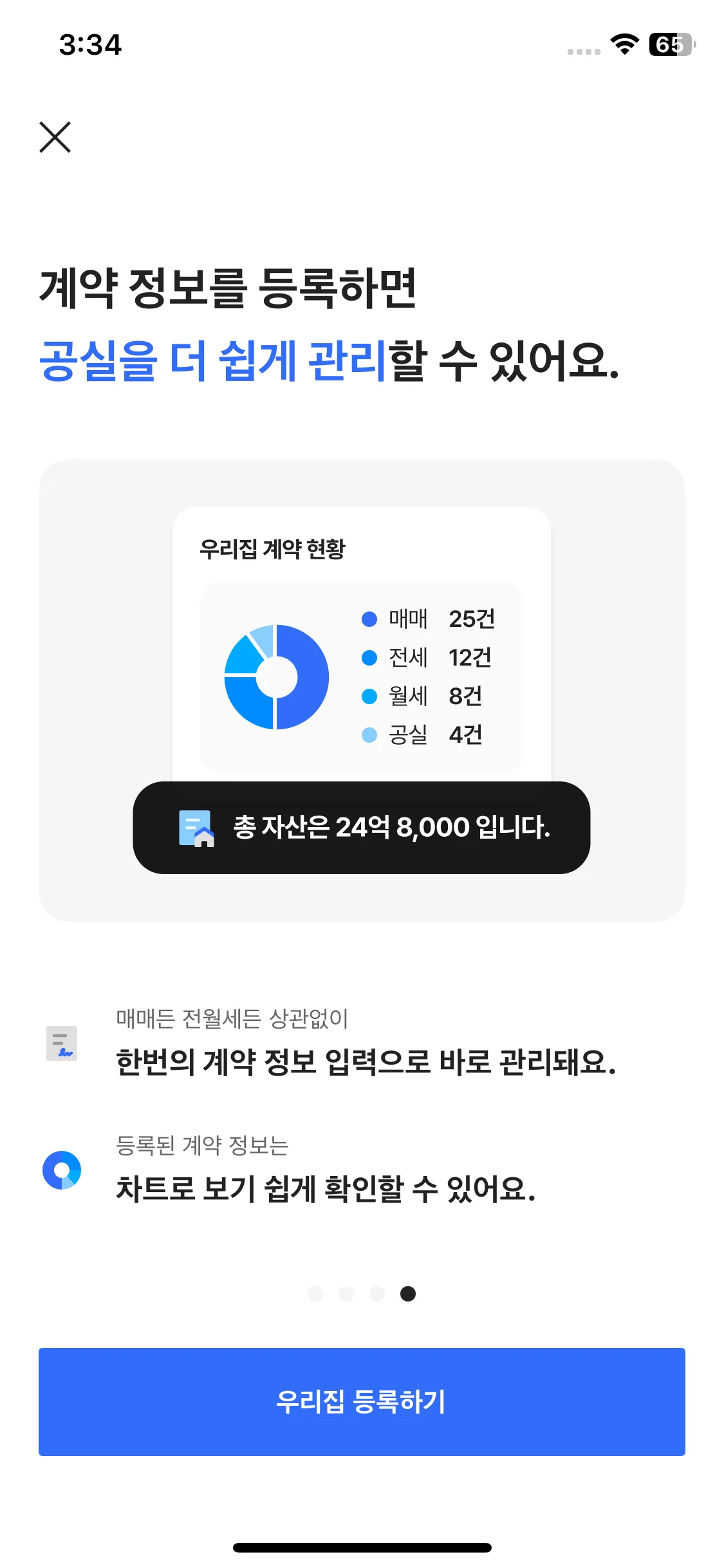
Task: Tap the battery indicator in the status bar
Action: (669, 45)
